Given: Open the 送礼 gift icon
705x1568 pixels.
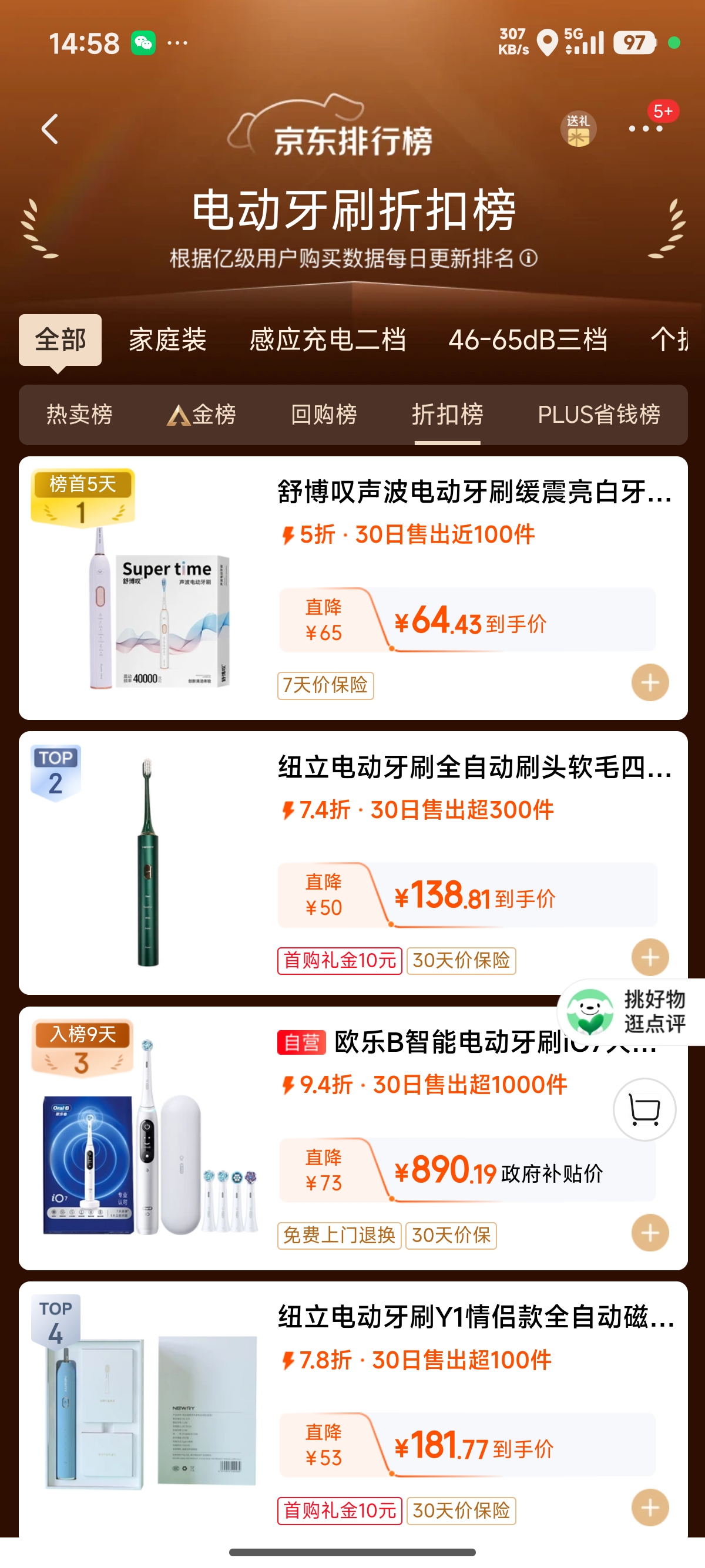Looking at the screenshot, I should (577, 129).
